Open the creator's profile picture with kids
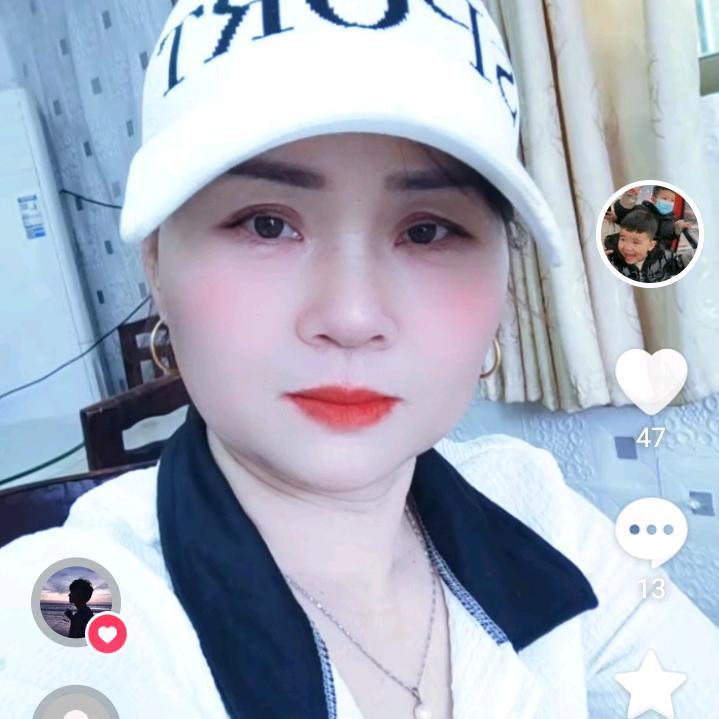 point(650,234)
